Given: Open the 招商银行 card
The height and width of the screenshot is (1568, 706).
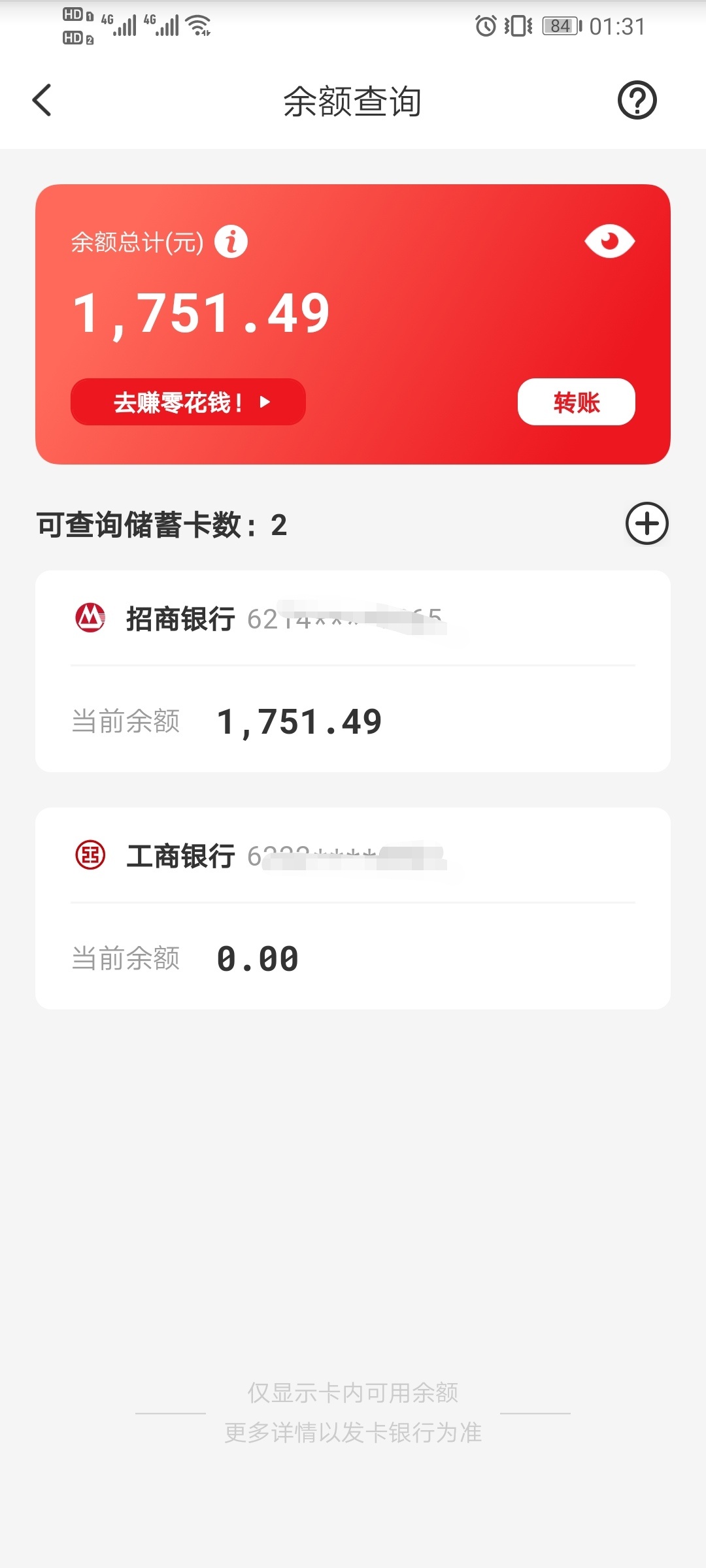Looking at the screenshot, I should click(x=353, y=671).
